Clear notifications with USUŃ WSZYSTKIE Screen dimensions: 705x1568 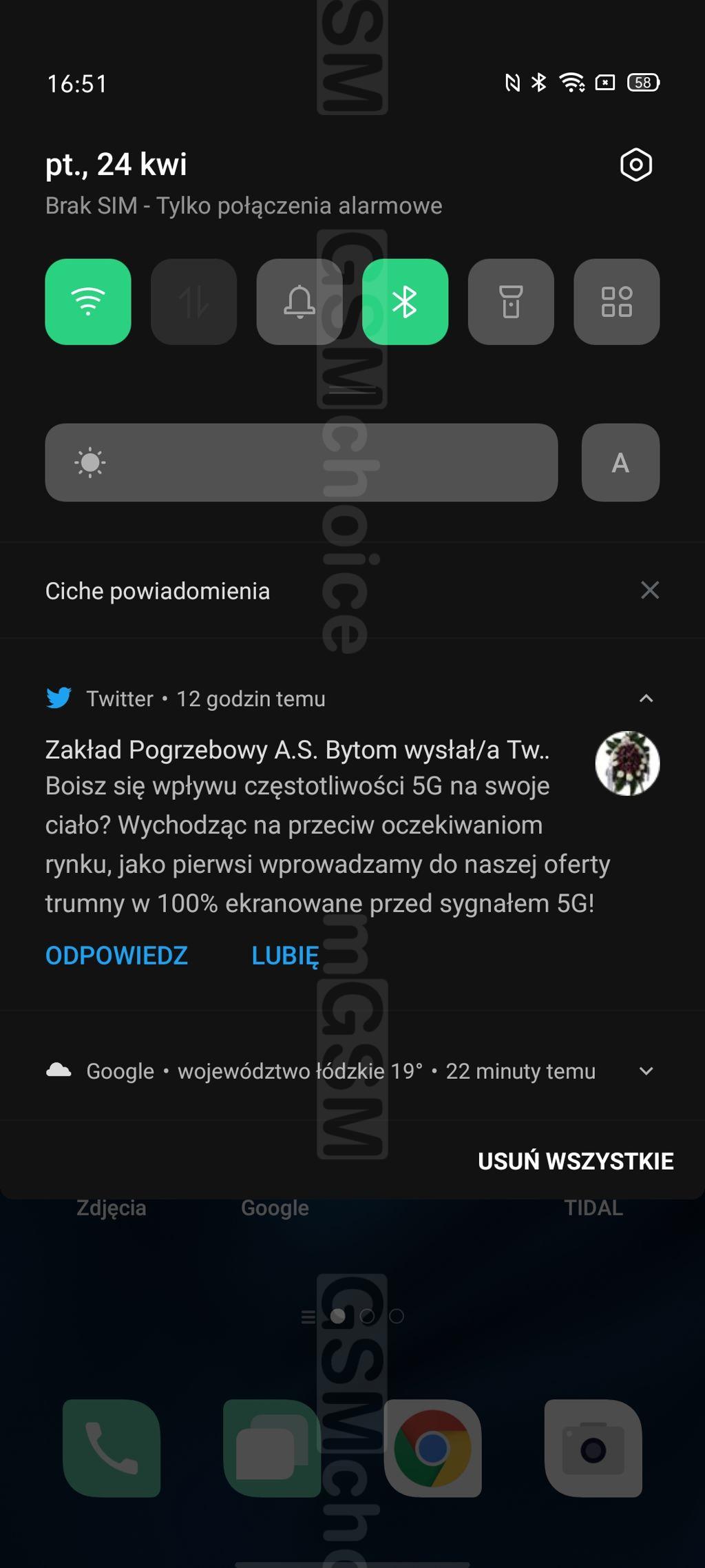[x=576, y=1161]
